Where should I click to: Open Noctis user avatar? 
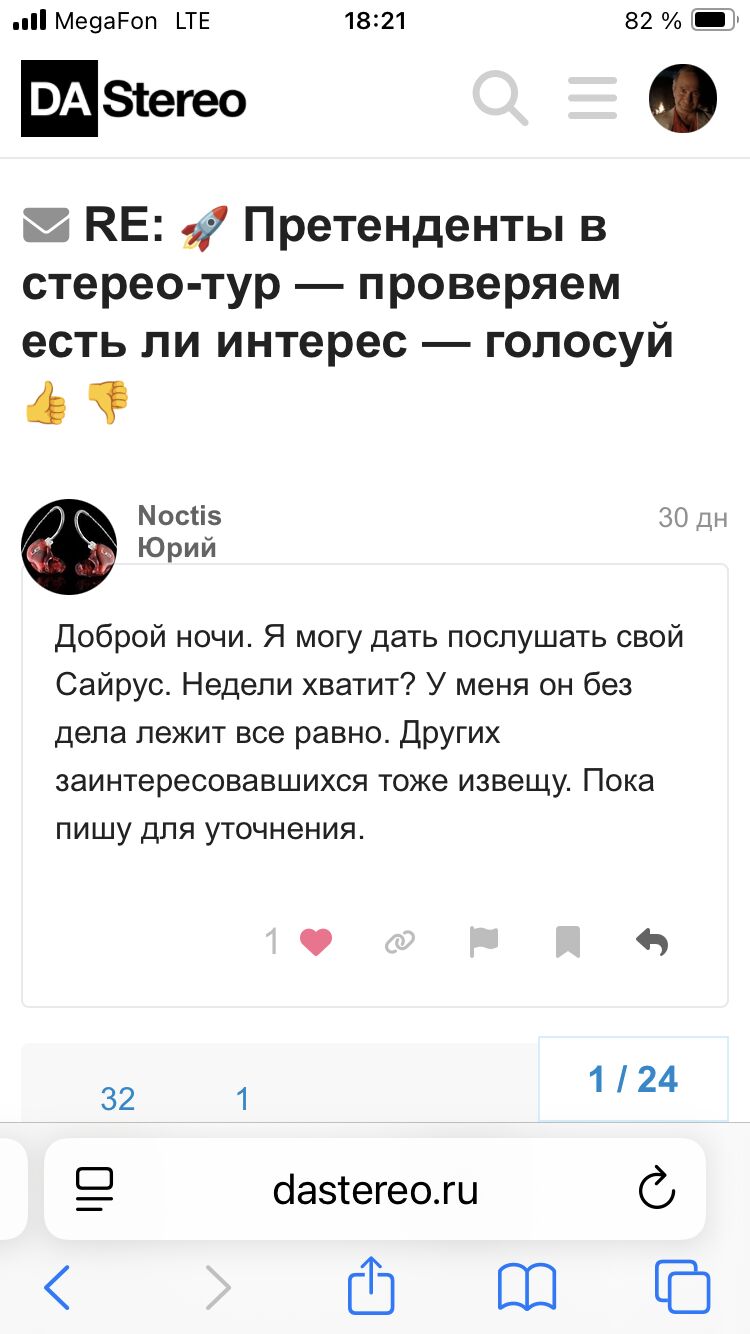point(69,546)
